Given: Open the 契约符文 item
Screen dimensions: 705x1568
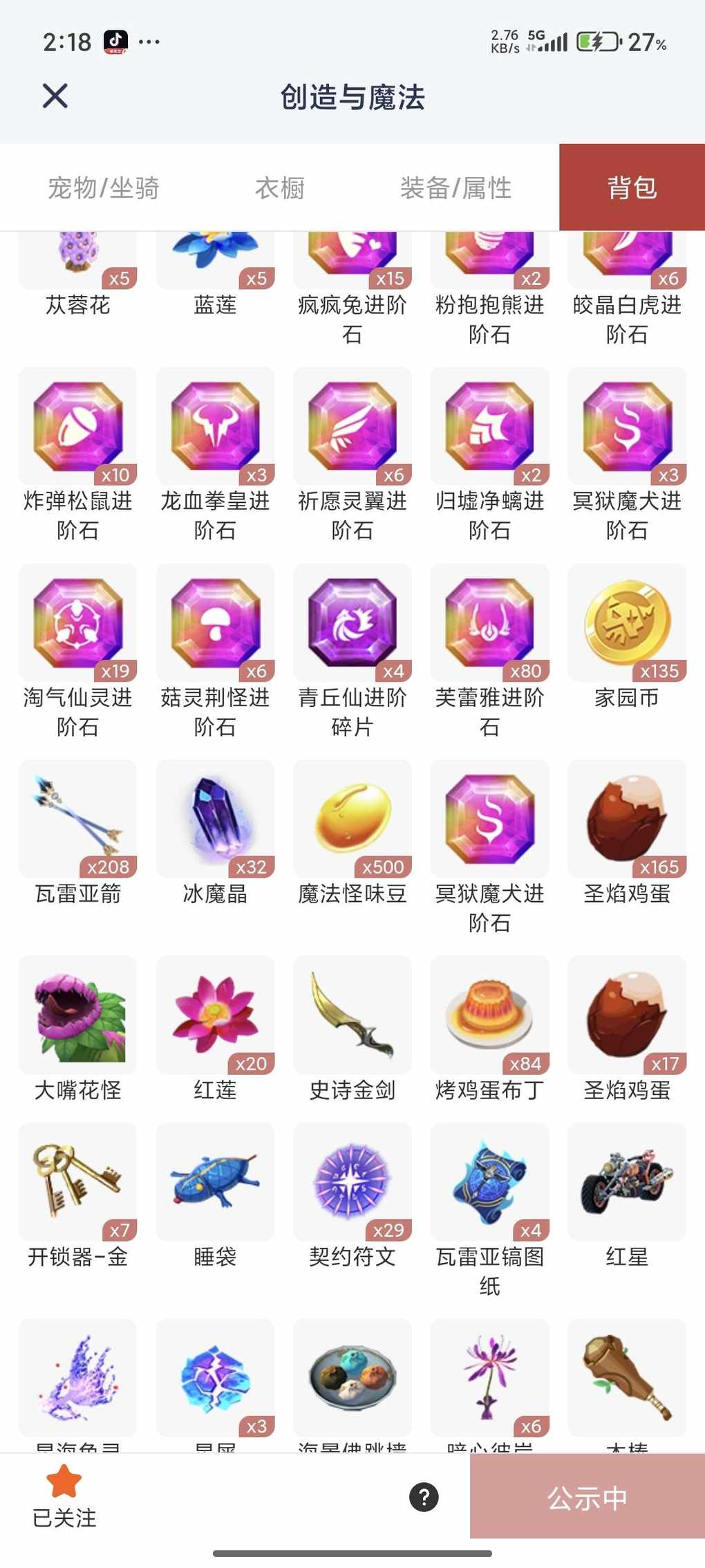Looking at the screenshot, I should (352, 1181).
